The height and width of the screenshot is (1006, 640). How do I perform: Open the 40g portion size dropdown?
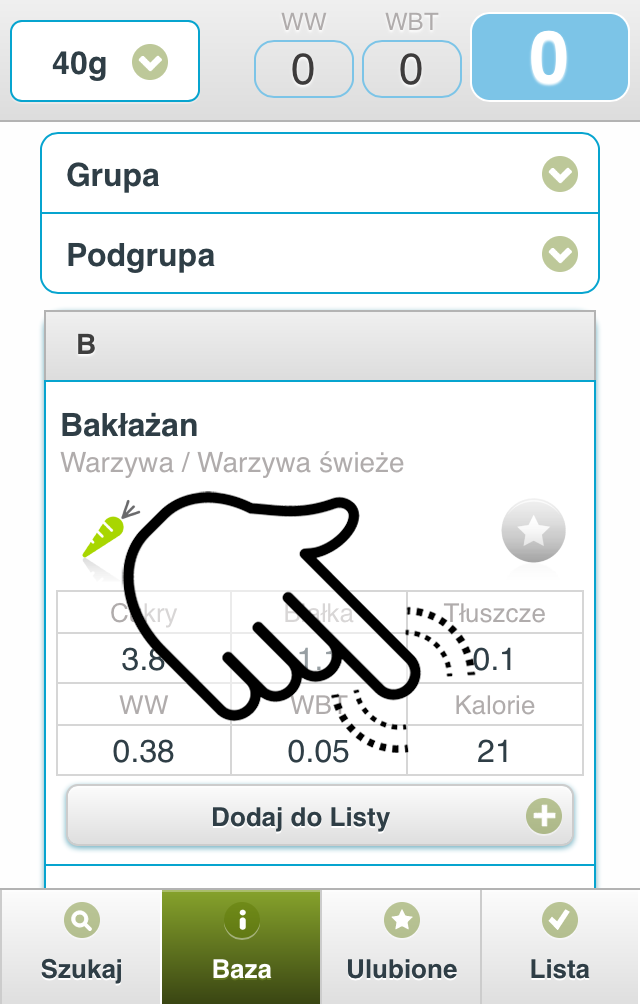pos(105,63)
